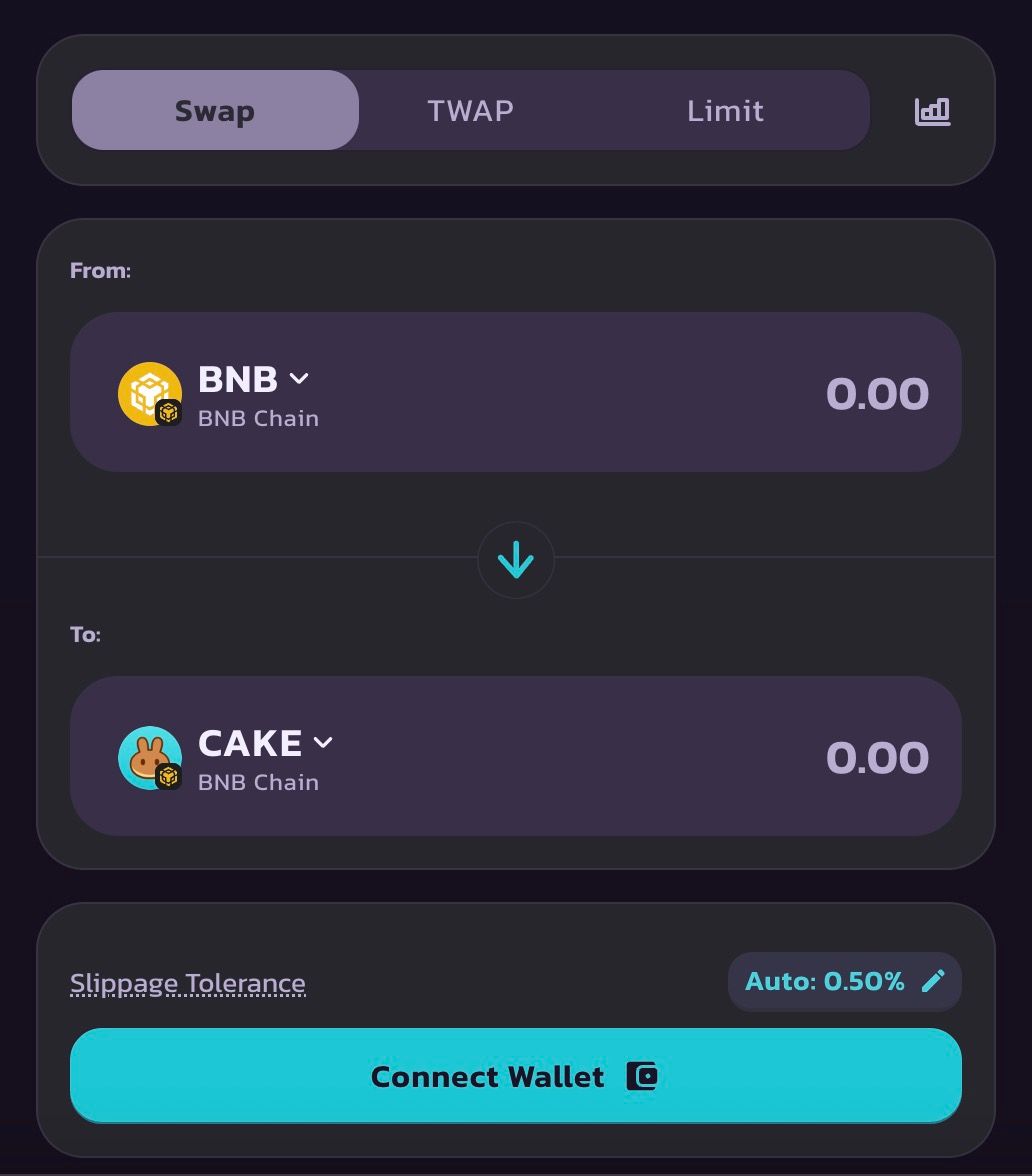Image resolution: width=1032 pixels, height=1176 pixels.
Task: Switch to the TWAP tab
Action: [x=470, y=110]
